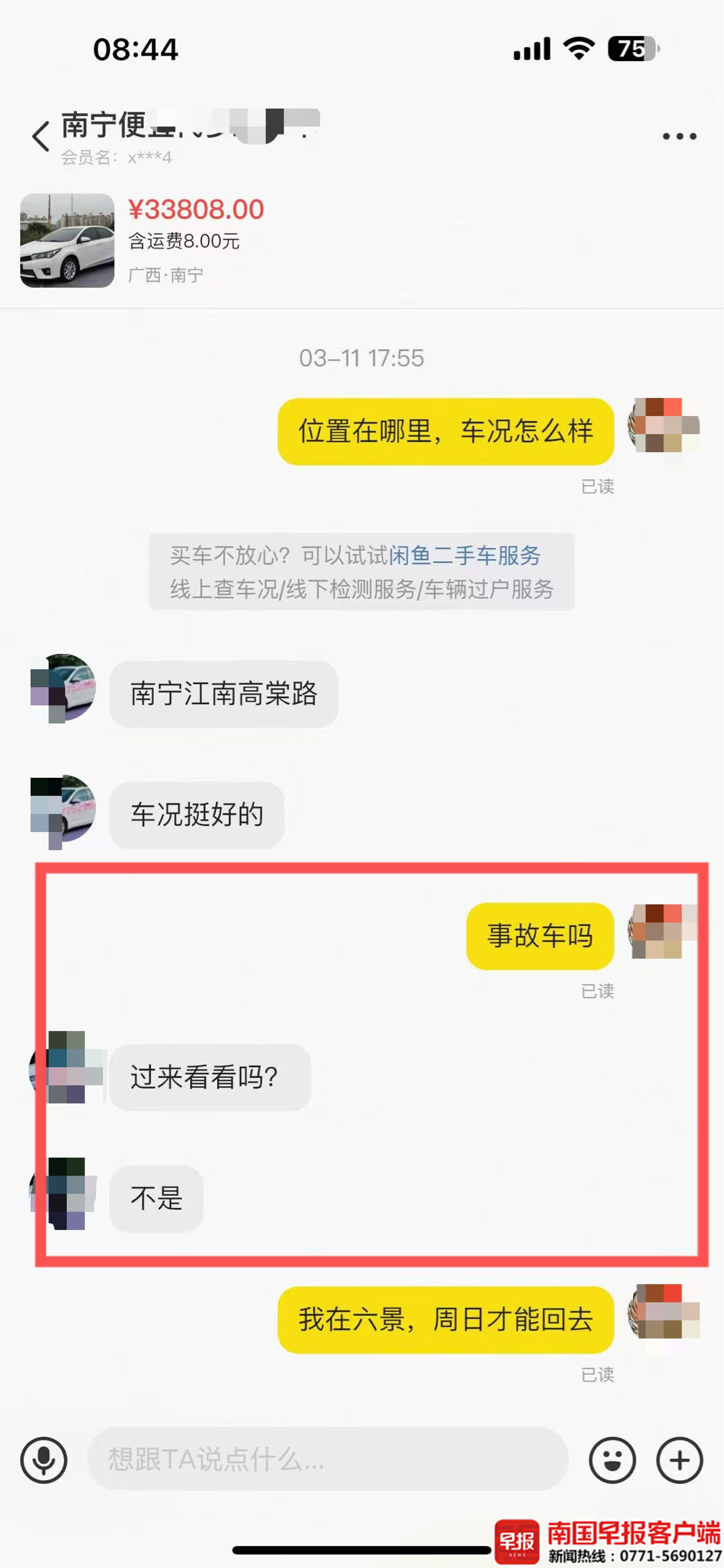Image resolution: width=724 pixels, height=1568 pixels.
Task: Open the three-dot overflow menu
Action: click(679, 136)
